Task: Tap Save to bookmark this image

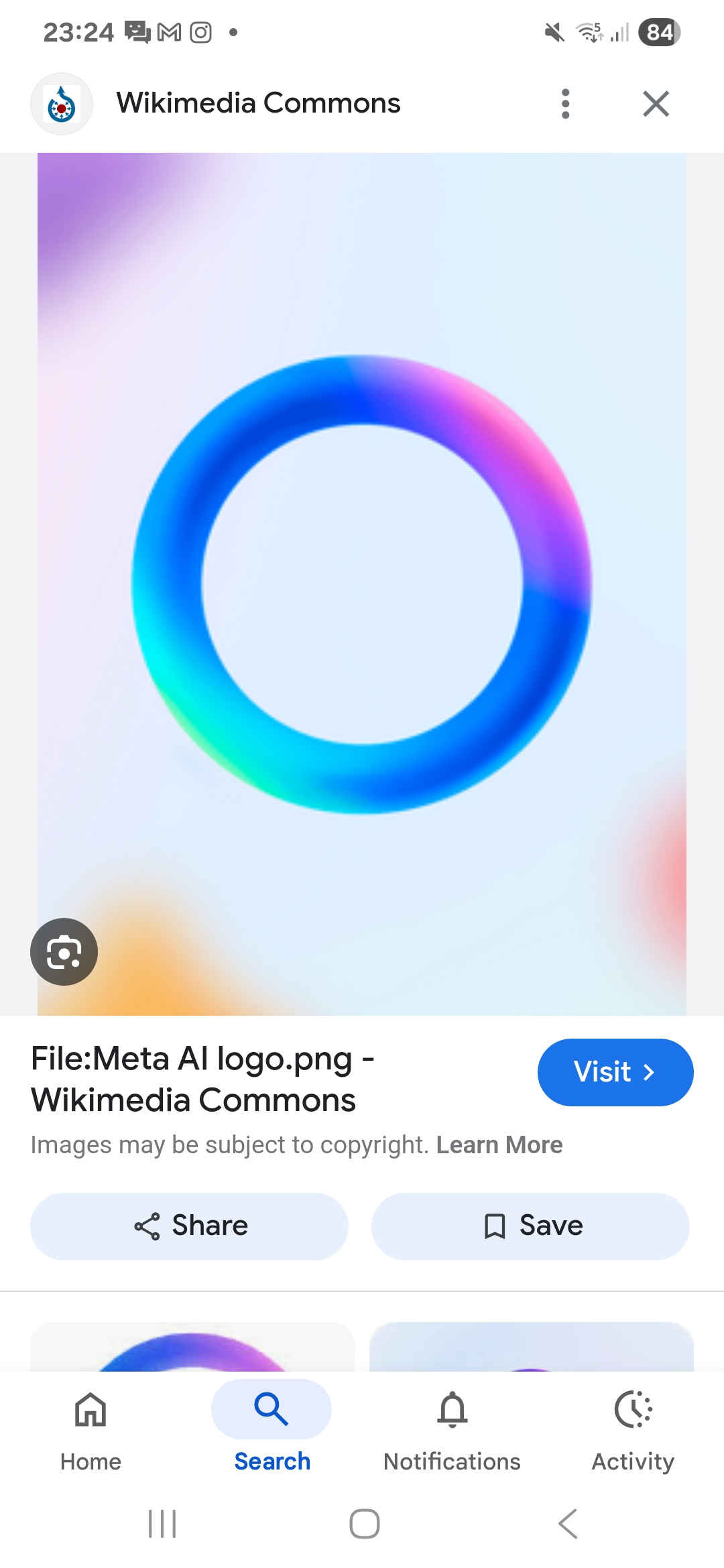Action: pos(530,1226)
